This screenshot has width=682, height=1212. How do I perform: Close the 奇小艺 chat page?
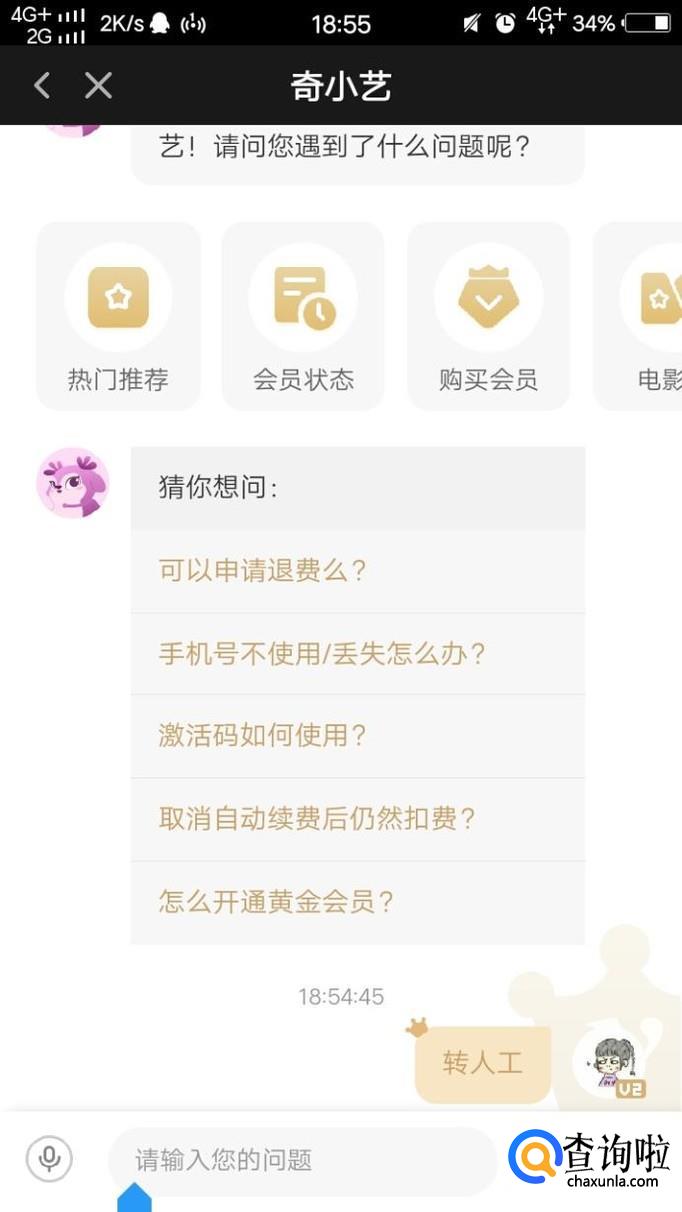pyautogui.click(x=98, y=86)
